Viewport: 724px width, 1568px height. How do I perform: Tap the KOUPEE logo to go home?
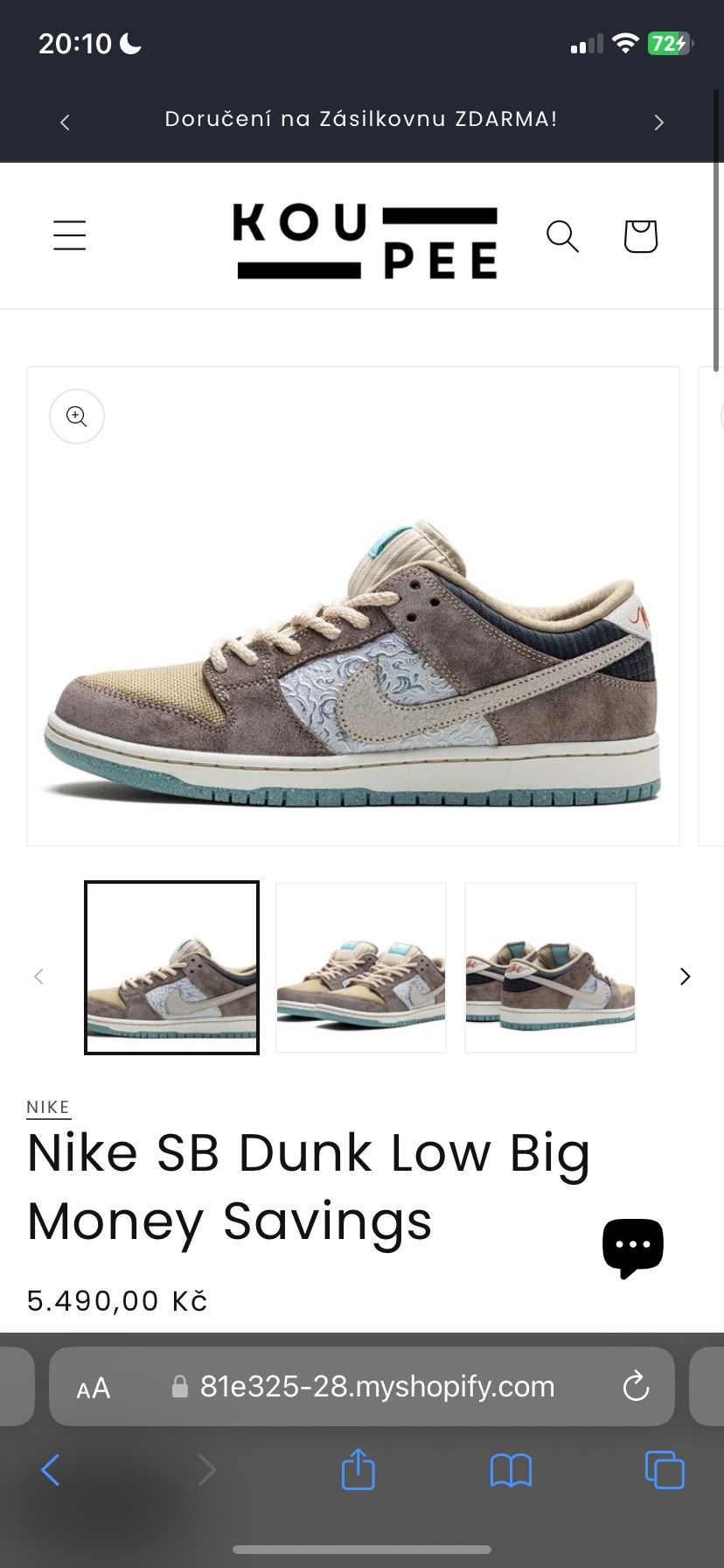point(365,241)
